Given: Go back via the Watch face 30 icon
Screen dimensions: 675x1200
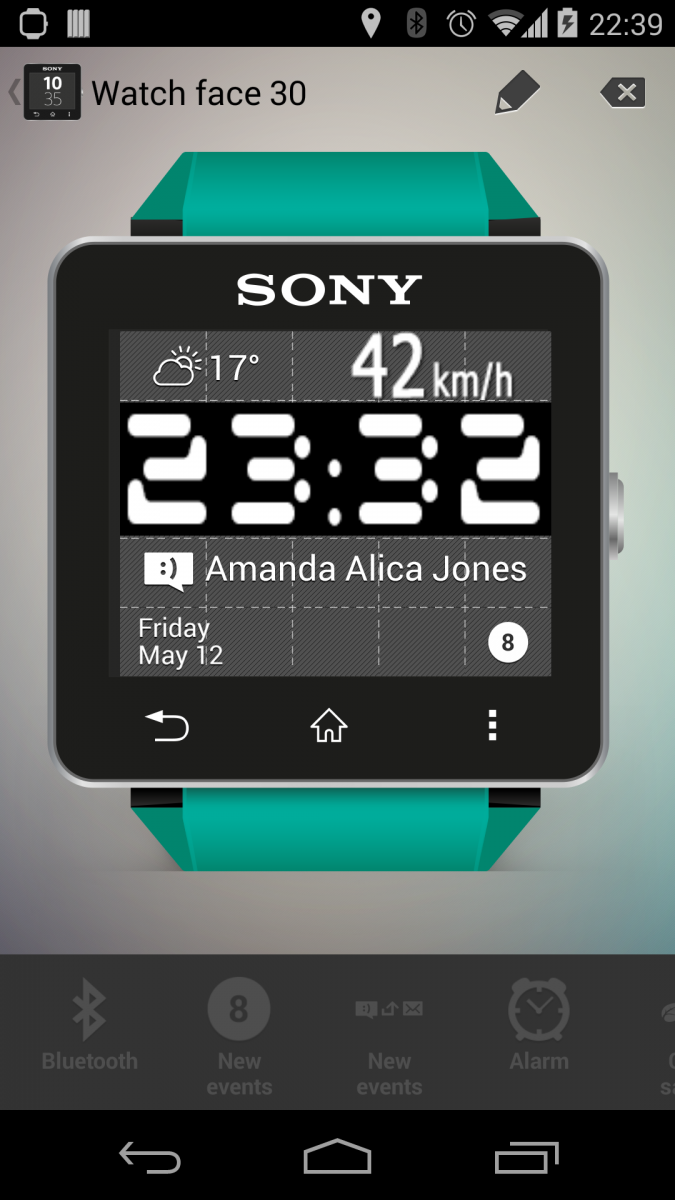Looking at the screenshot, I should [x=51, y=93].
